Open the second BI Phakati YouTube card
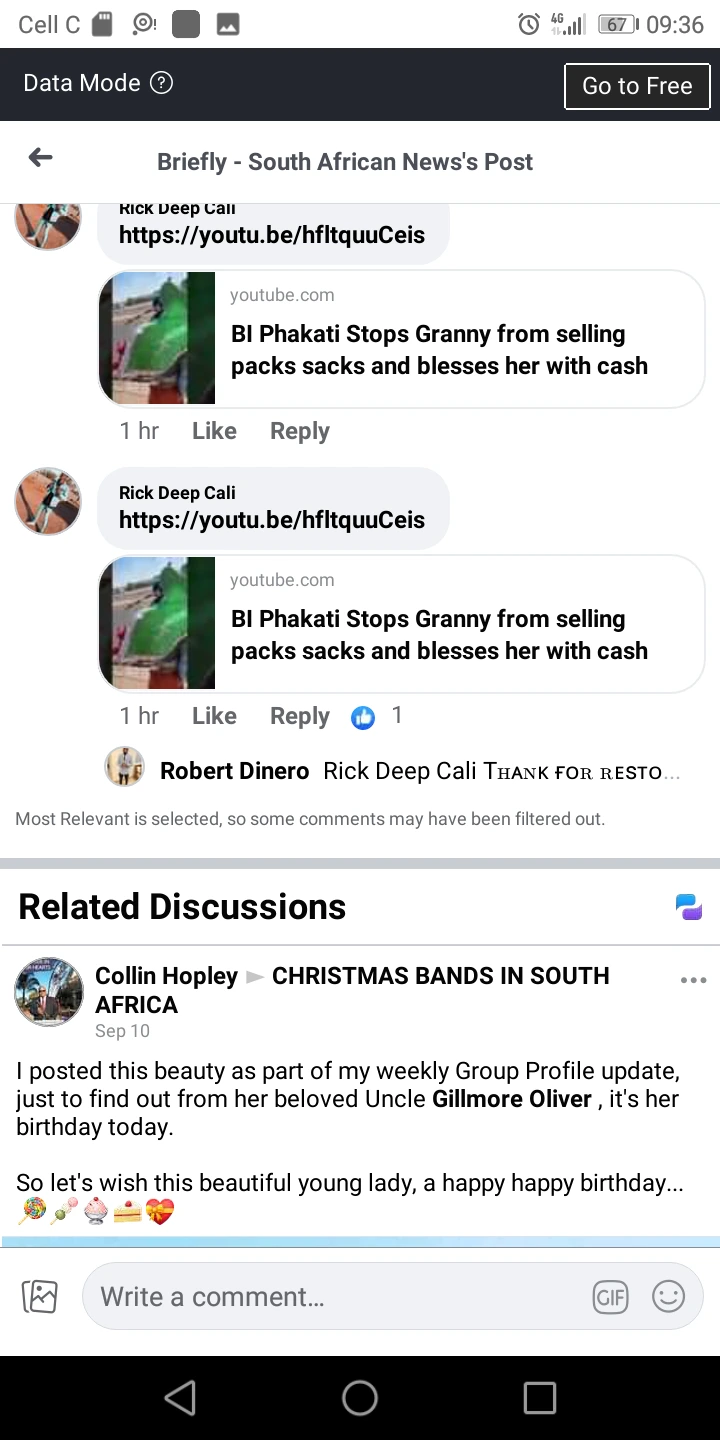The width and height of the screenshot is (720, 1440). (x=402, y=624)
